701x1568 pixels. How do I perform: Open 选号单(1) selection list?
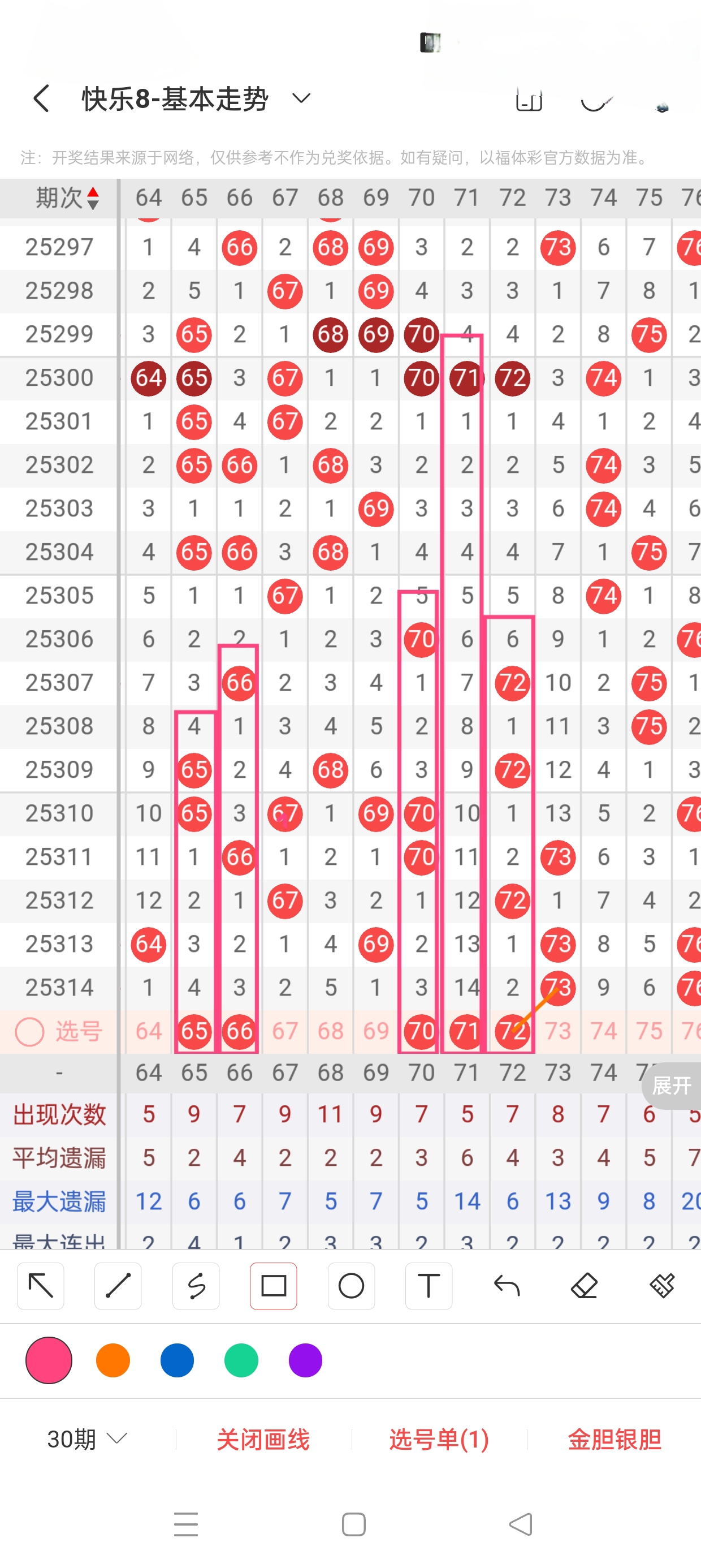pos(439,1440)
